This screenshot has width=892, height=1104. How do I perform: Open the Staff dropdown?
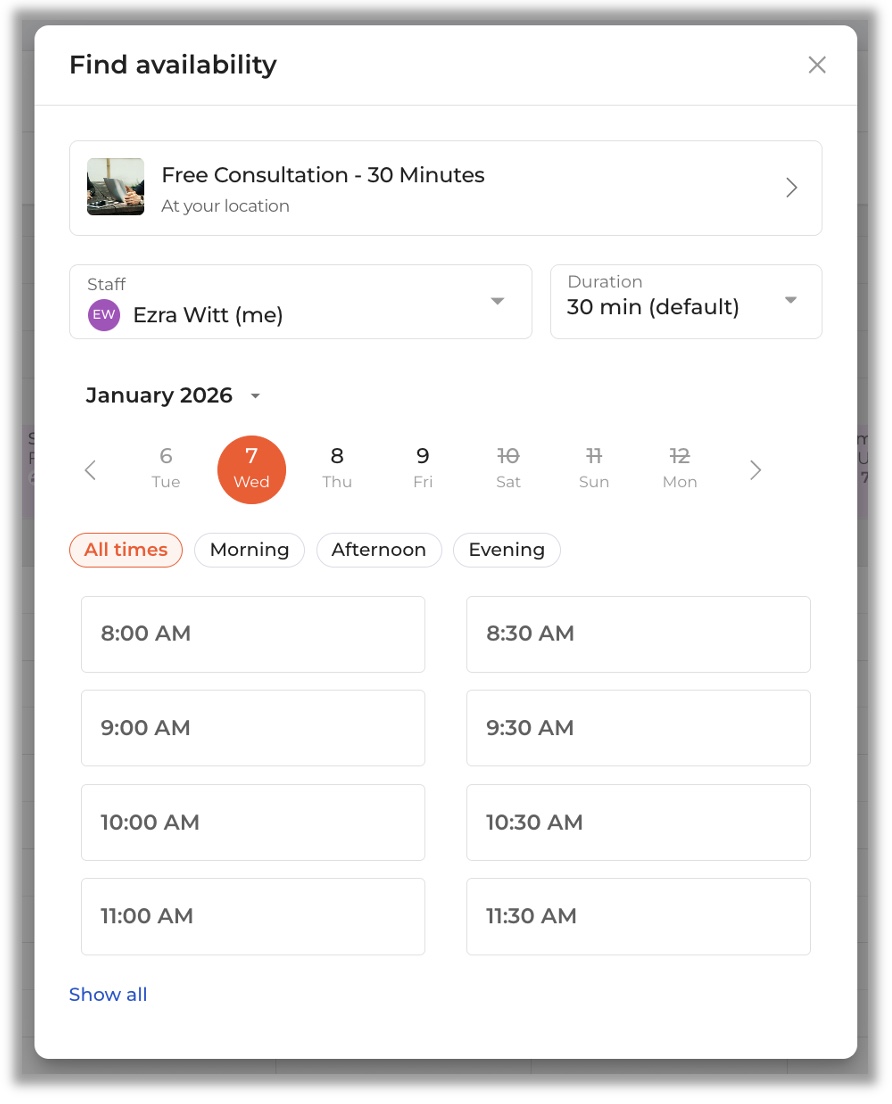300,302
